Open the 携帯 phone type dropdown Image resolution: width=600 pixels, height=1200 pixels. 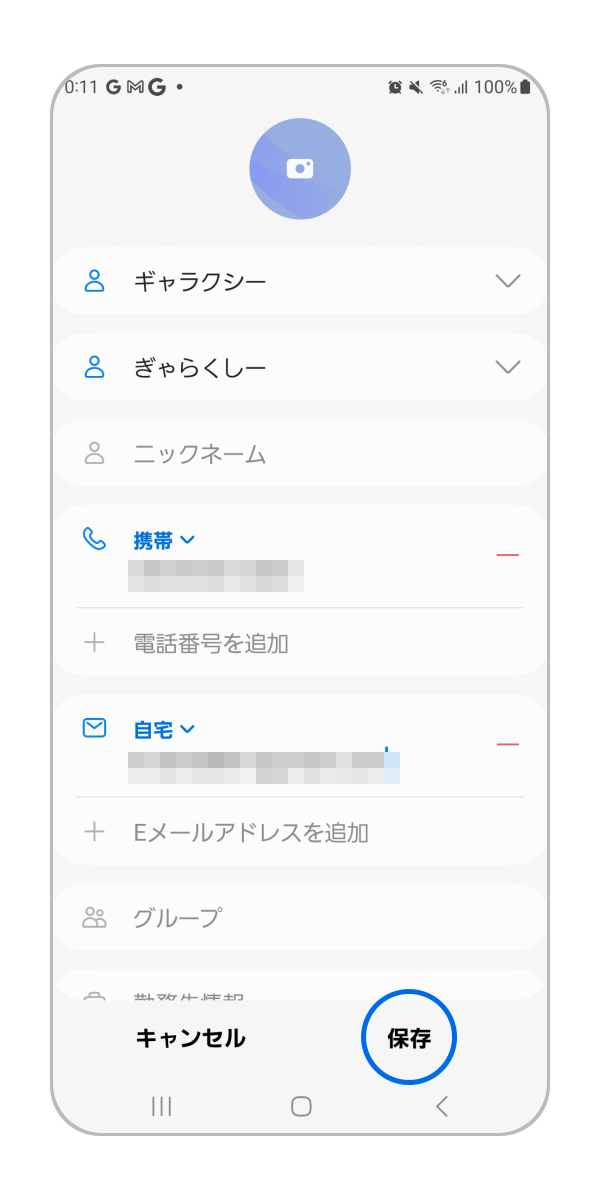coord(164,540)
